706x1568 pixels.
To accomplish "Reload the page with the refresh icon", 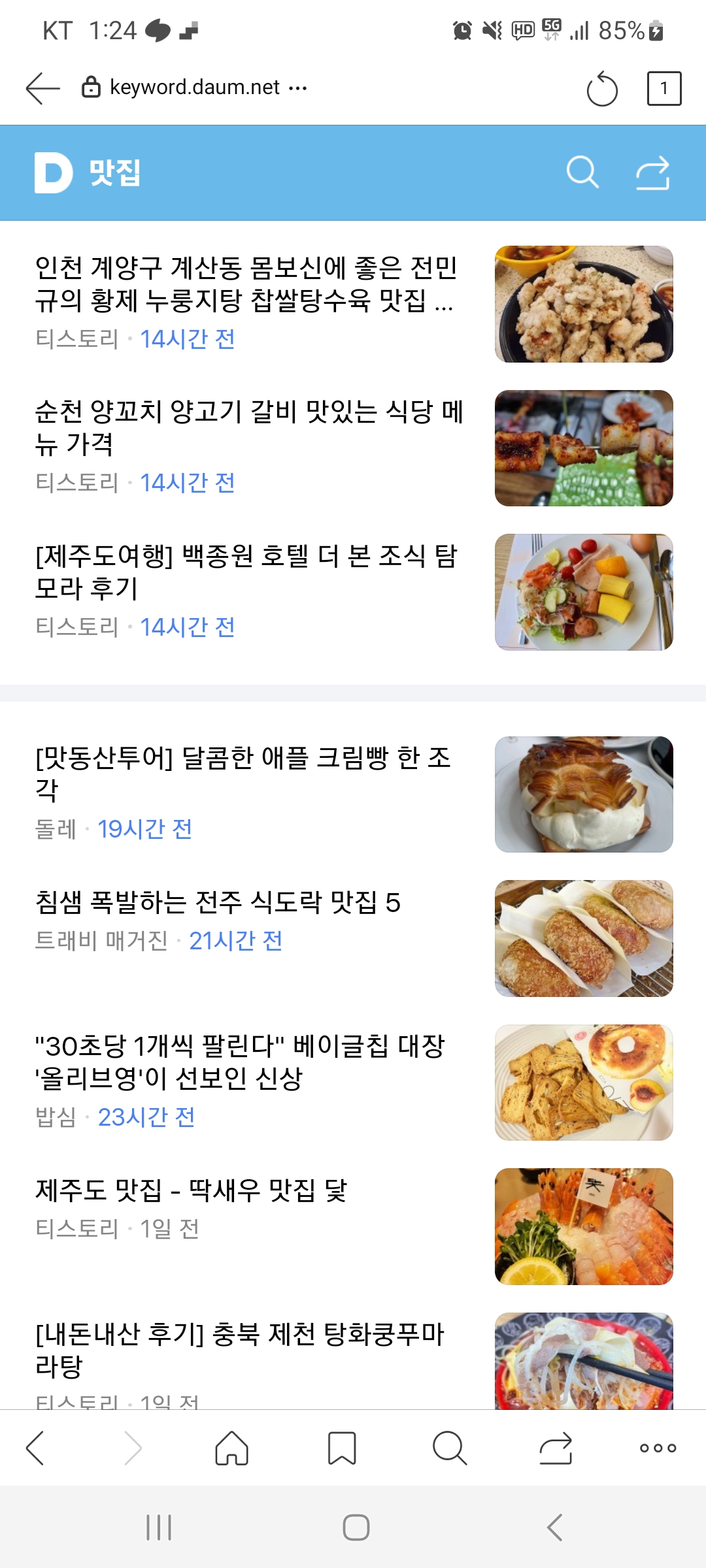I will tap(602, 89).
